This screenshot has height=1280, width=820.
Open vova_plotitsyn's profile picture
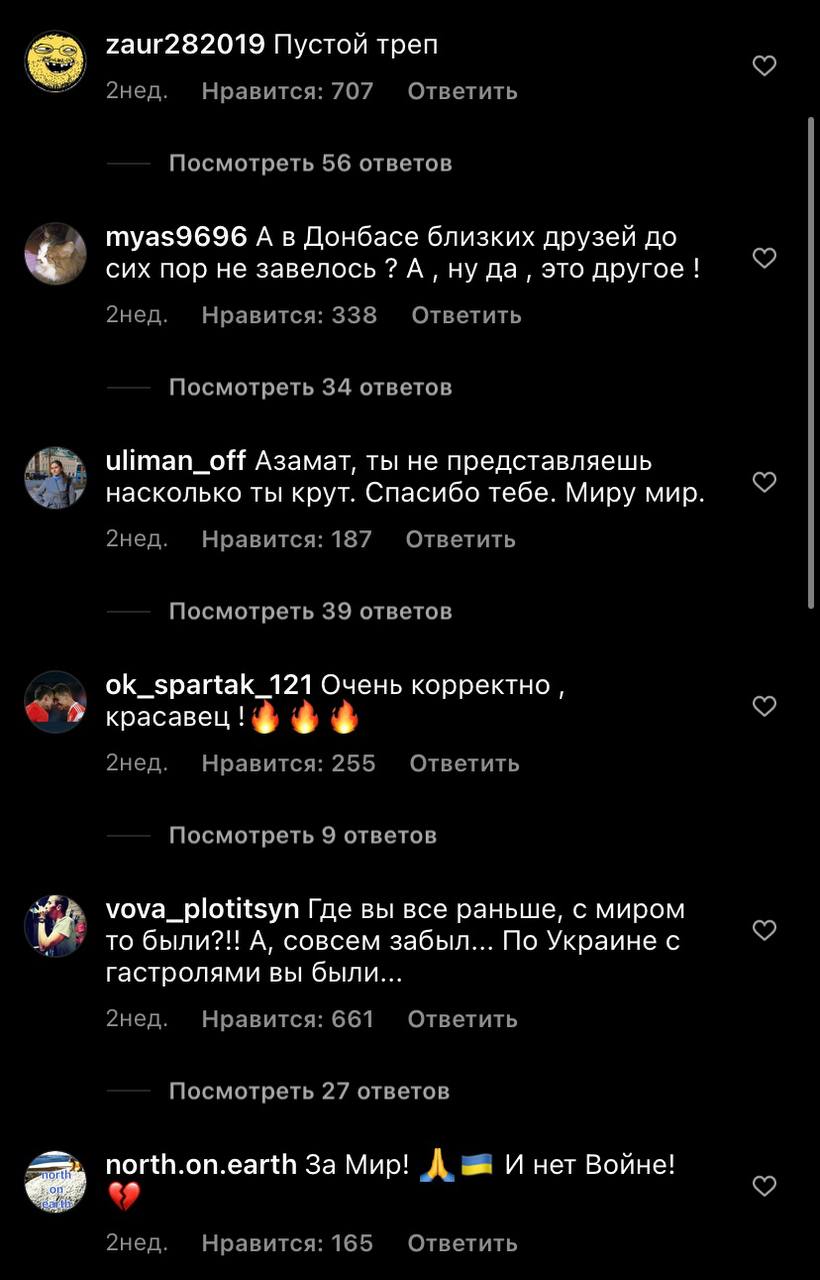pos(55,926)
